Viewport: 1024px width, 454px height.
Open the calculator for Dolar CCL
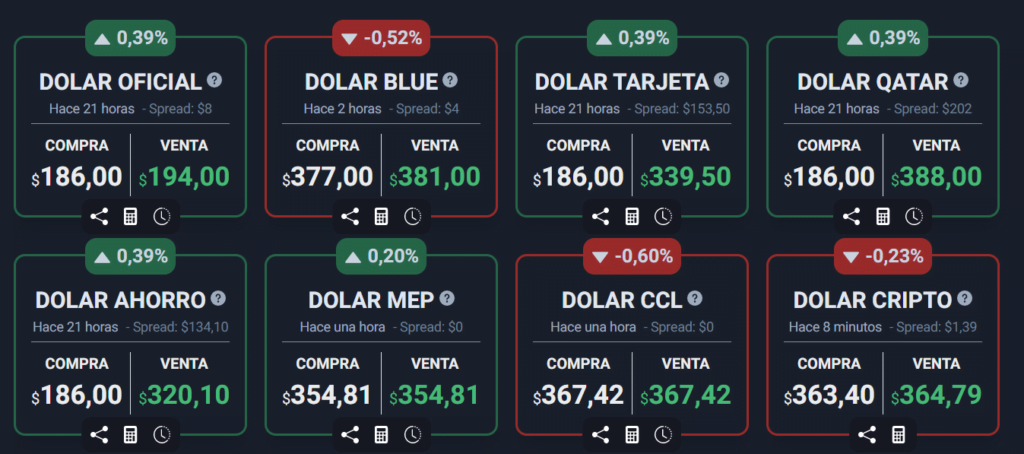632,434
